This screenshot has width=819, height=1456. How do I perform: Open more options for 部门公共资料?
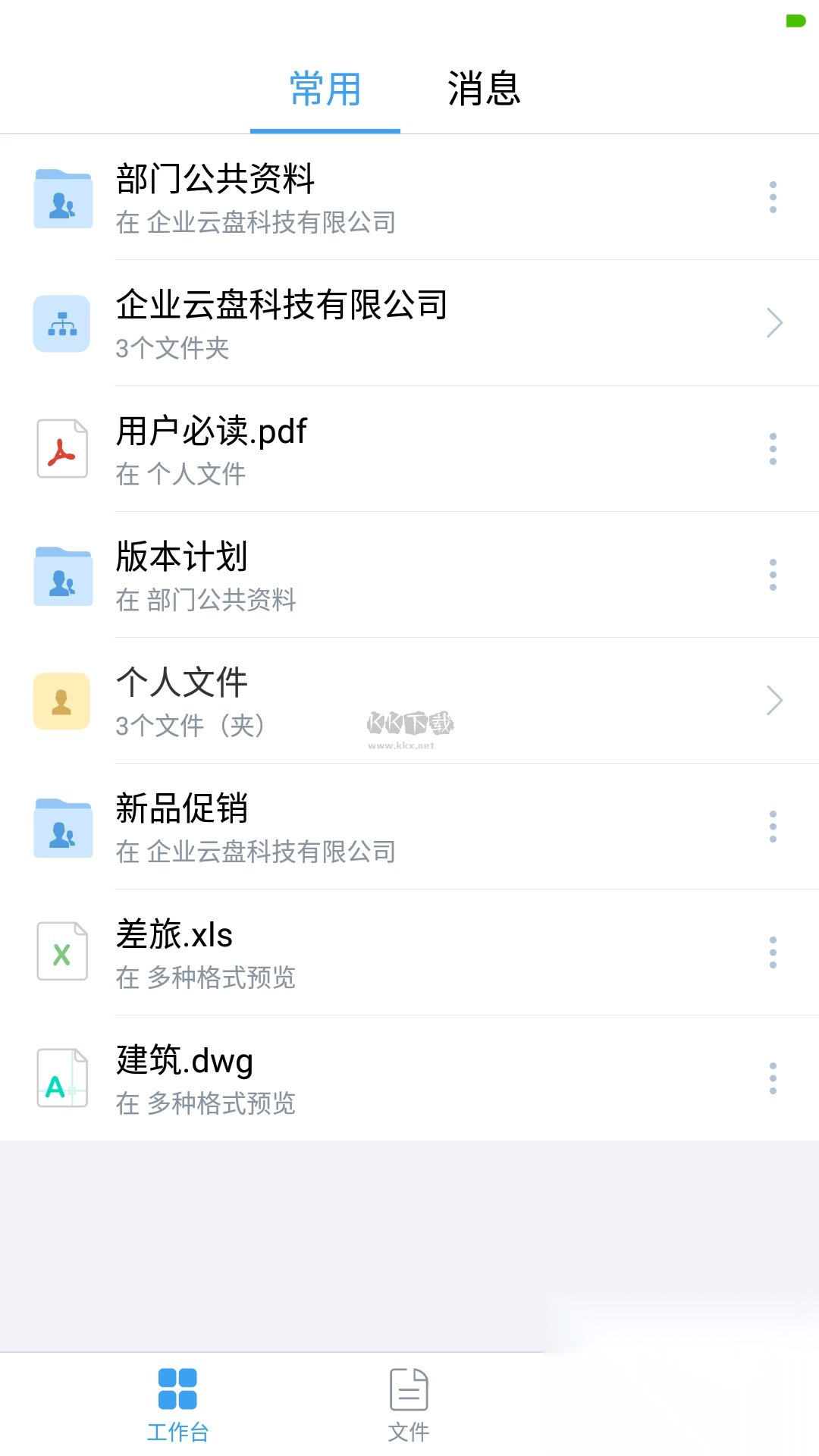click(773, 197)
